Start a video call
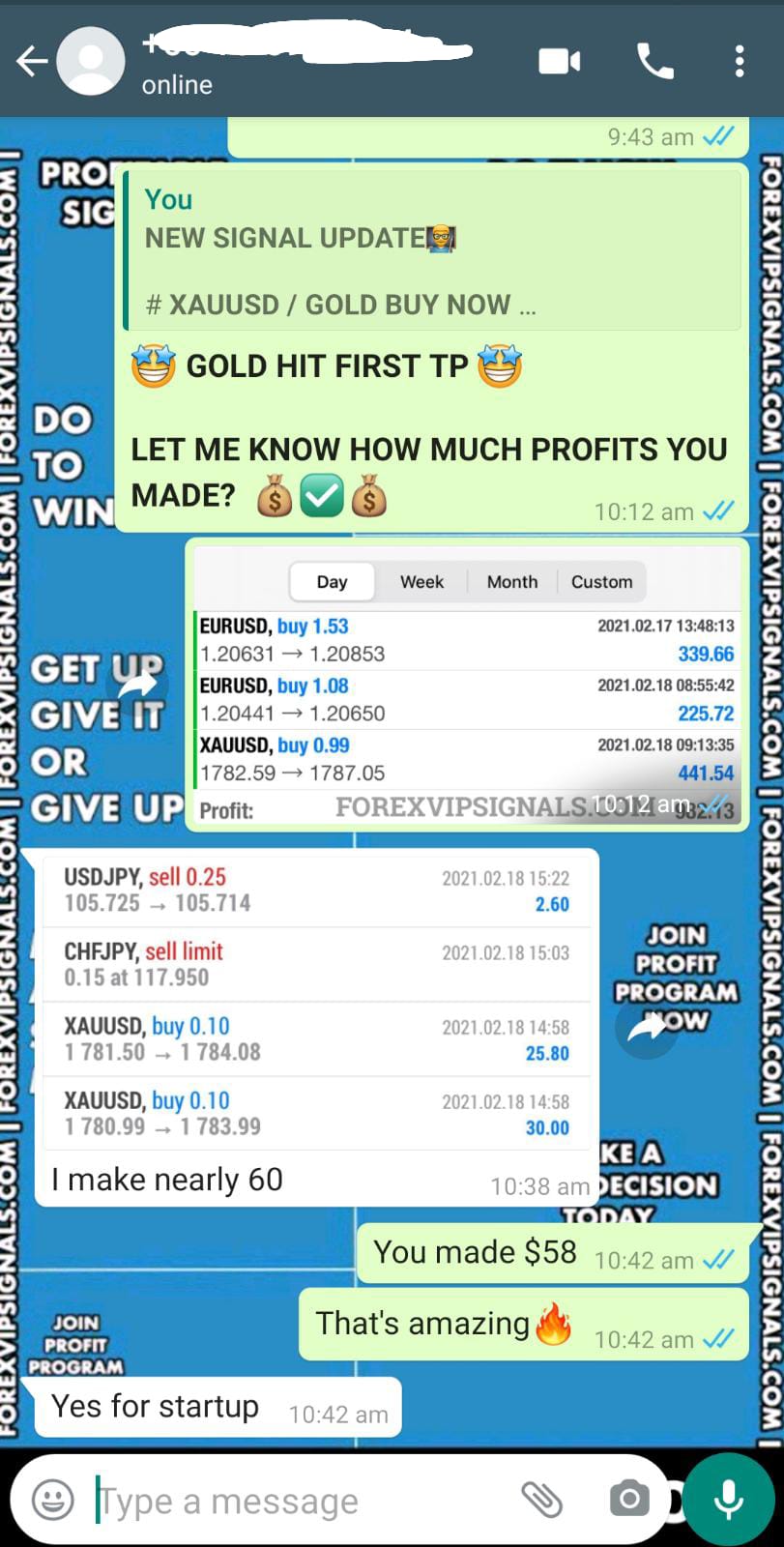This screenshot has width=784, height=1547. pos(559,62)
